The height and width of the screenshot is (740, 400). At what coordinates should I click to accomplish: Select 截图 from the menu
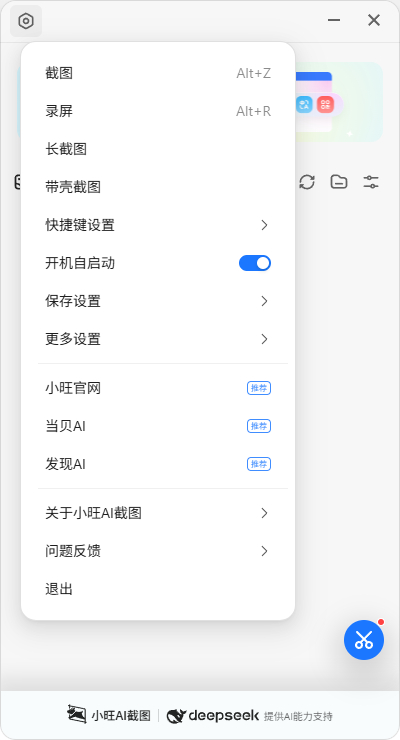pyautogui.click(x=158, y=73)
